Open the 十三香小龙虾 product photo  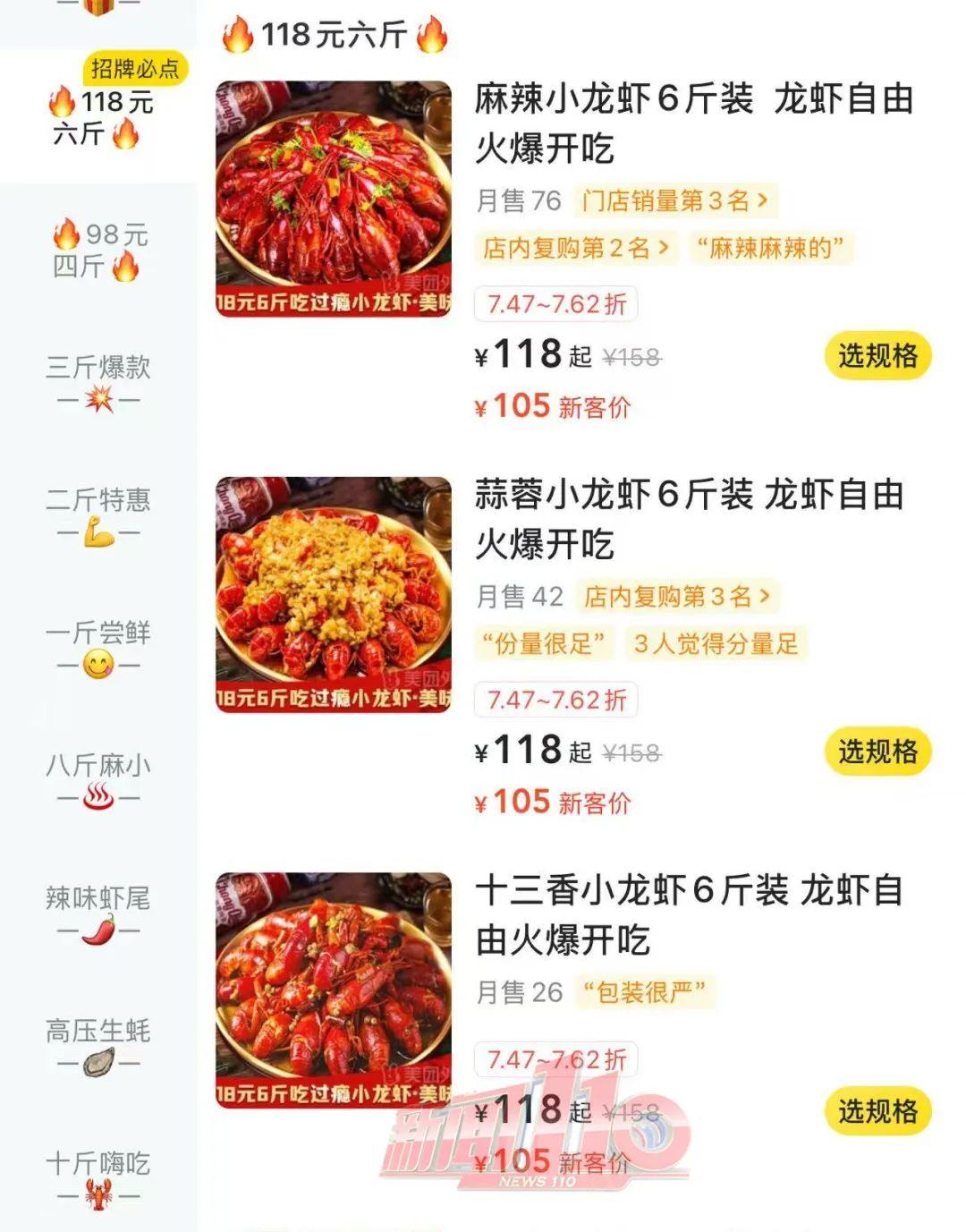tap(334, 990)
